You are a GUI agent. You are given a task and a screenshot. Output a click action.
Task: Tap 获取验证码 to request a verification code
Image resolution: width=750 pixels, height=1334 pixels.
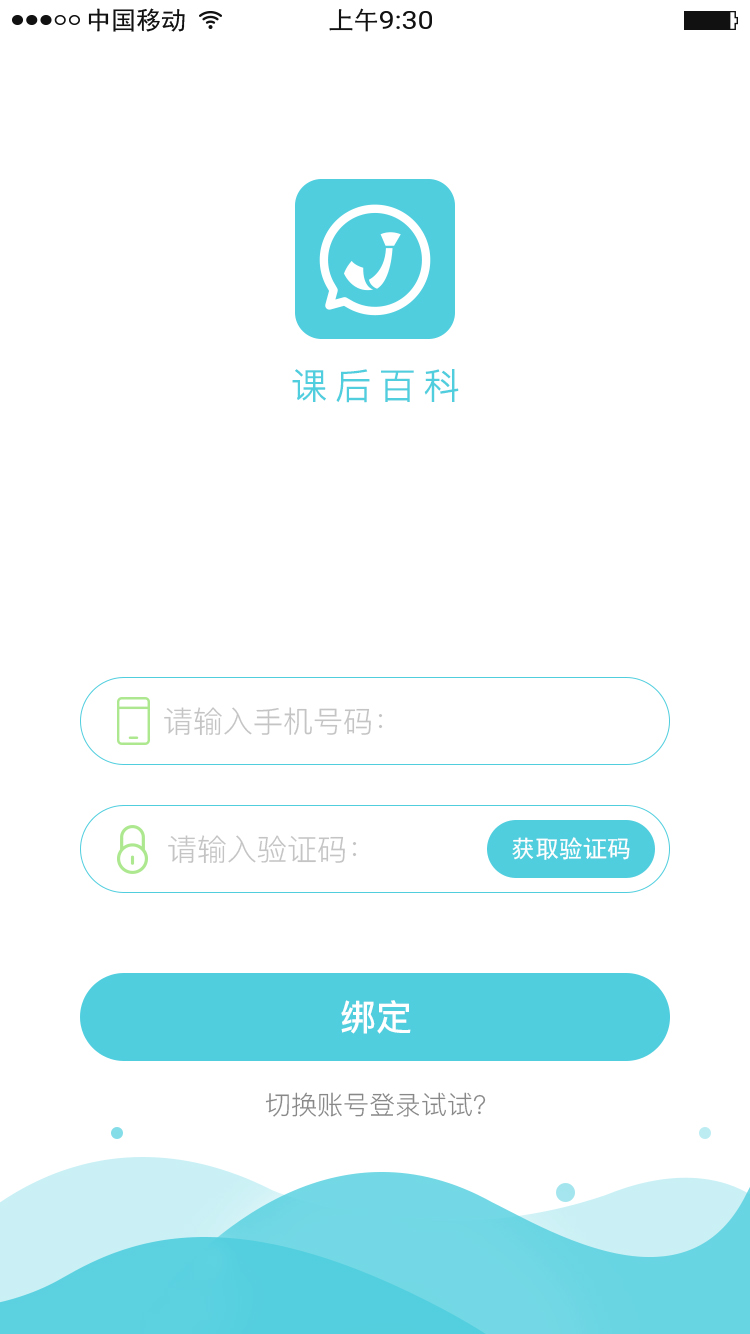(571, 849)
